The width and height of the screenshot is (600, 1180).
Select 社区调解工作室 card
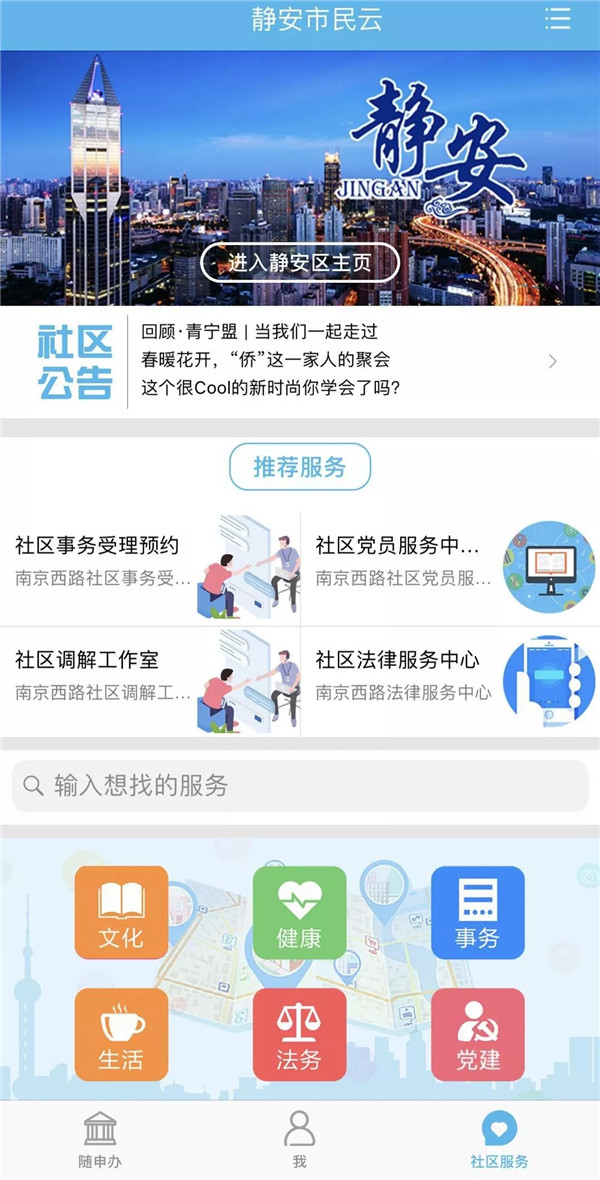(x=150, y=675)
